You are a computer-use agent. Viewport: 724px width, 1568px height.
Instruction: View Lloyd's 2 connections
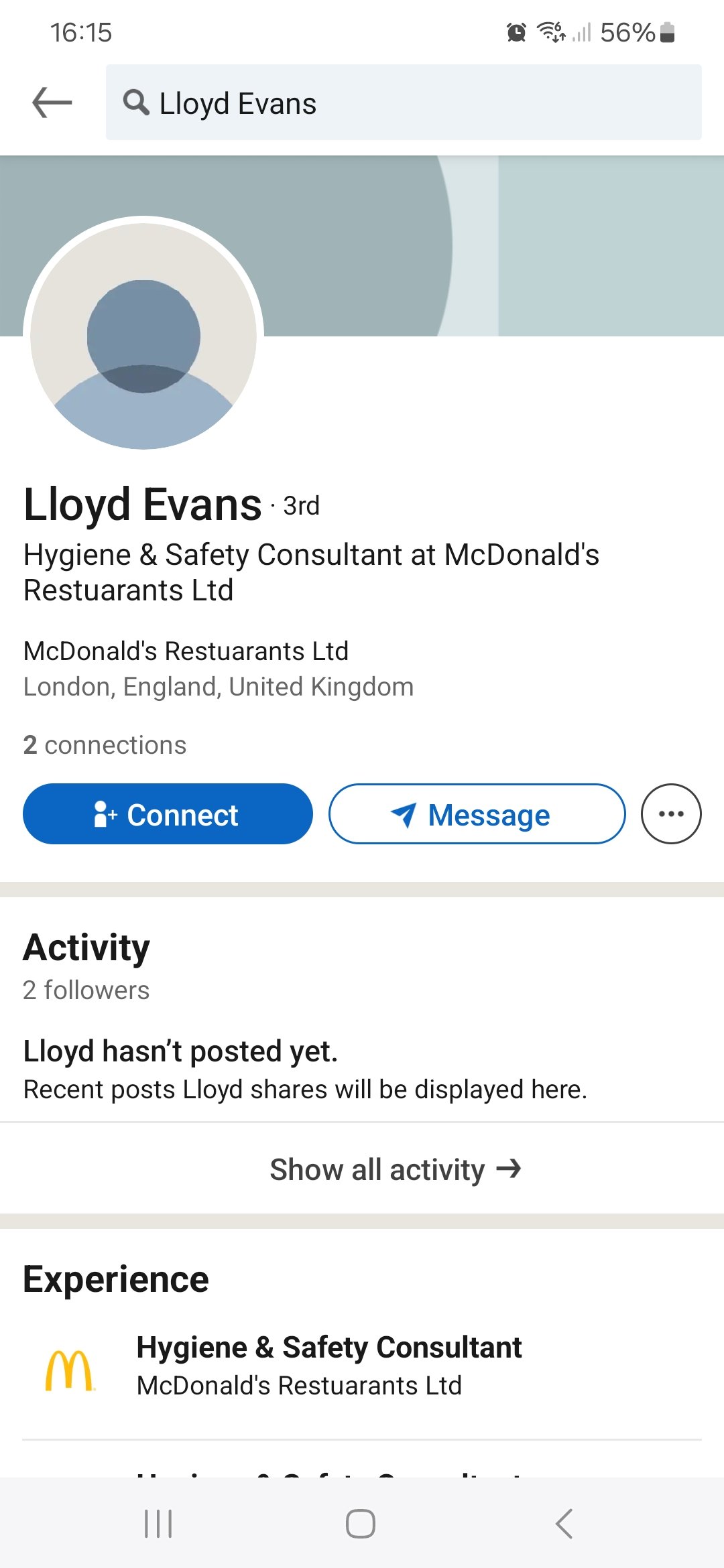tap(105, 744)
